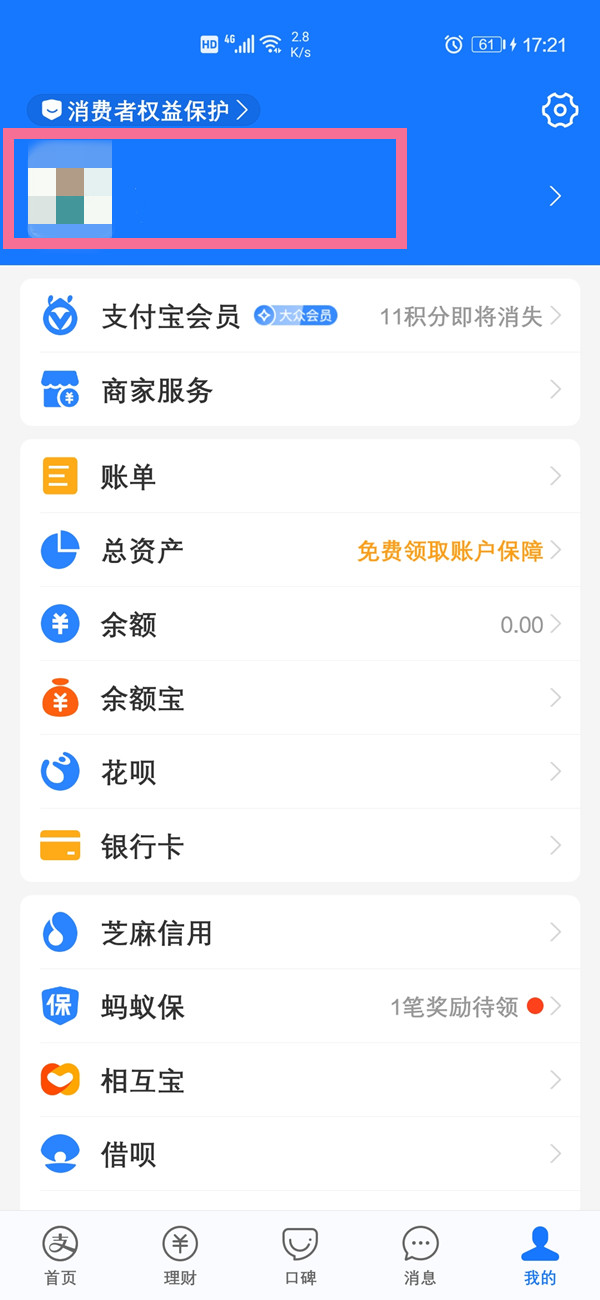Open 总资产 total assets
Screen dimensions: 600x1300
[300, 550]
